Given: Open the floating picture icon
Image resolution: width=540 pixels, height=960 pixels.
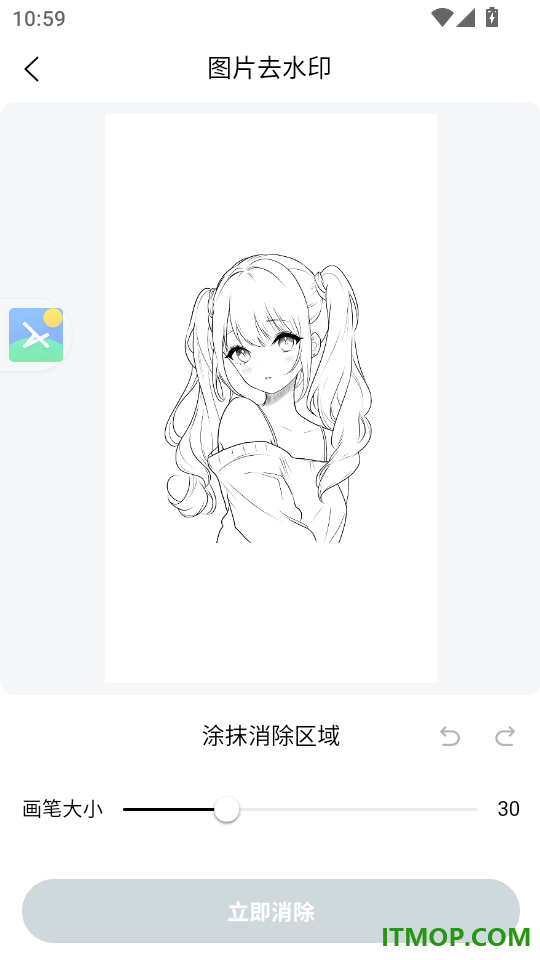Looking at the screenshot, I should (x=36, y=335).
